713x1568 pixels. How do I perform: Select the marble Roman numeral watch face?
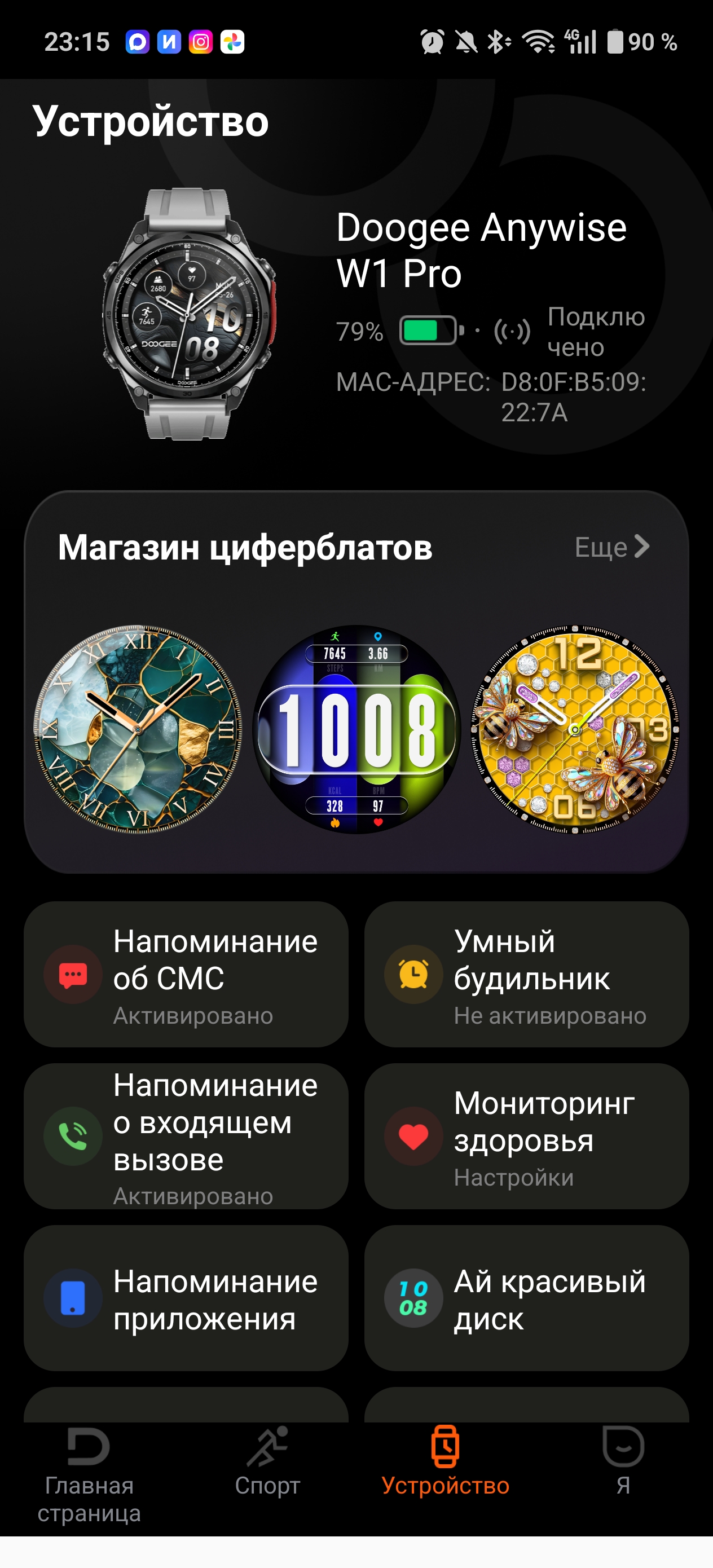138,729
